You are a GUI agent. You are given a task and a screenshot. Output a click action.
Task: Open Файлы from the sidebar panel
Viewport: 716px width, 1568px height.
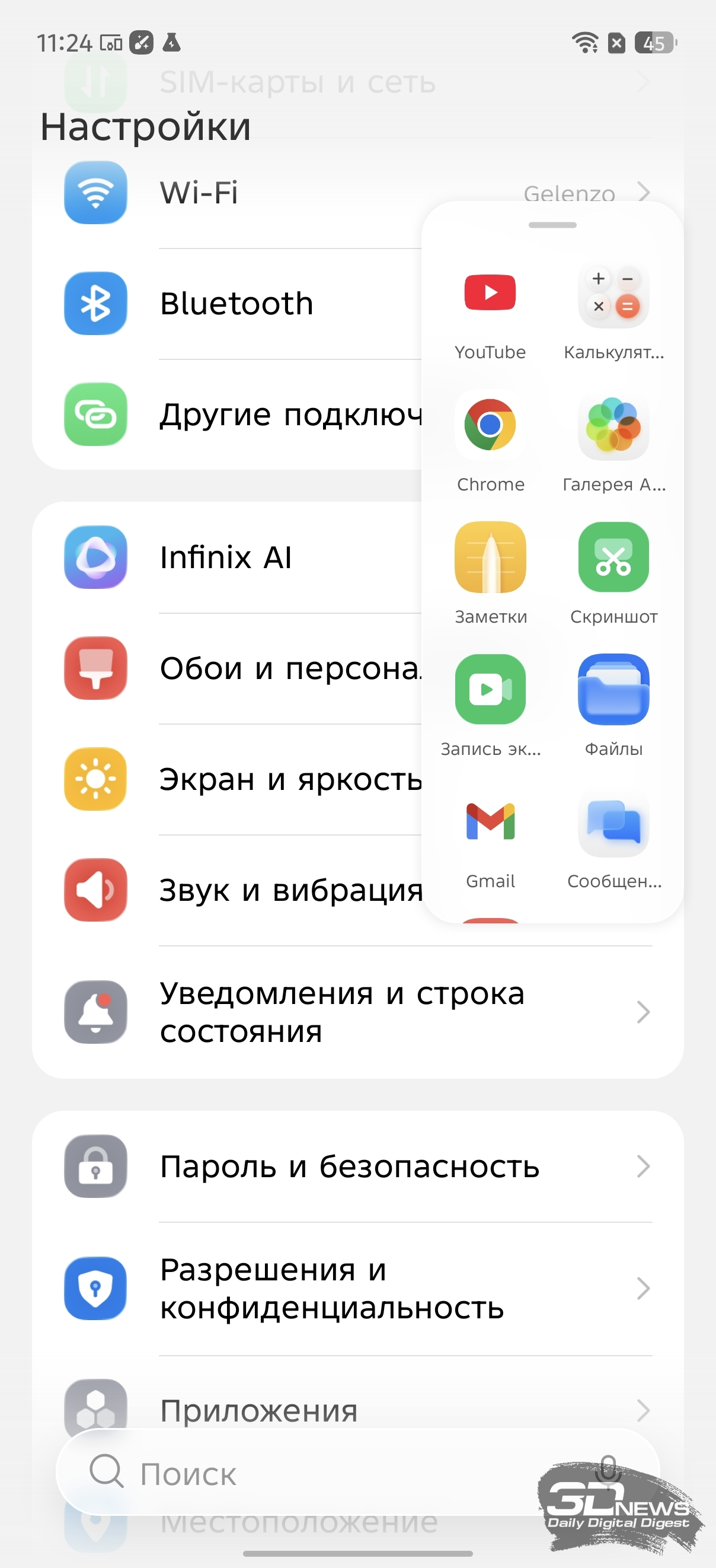click(x=613, y=690)
